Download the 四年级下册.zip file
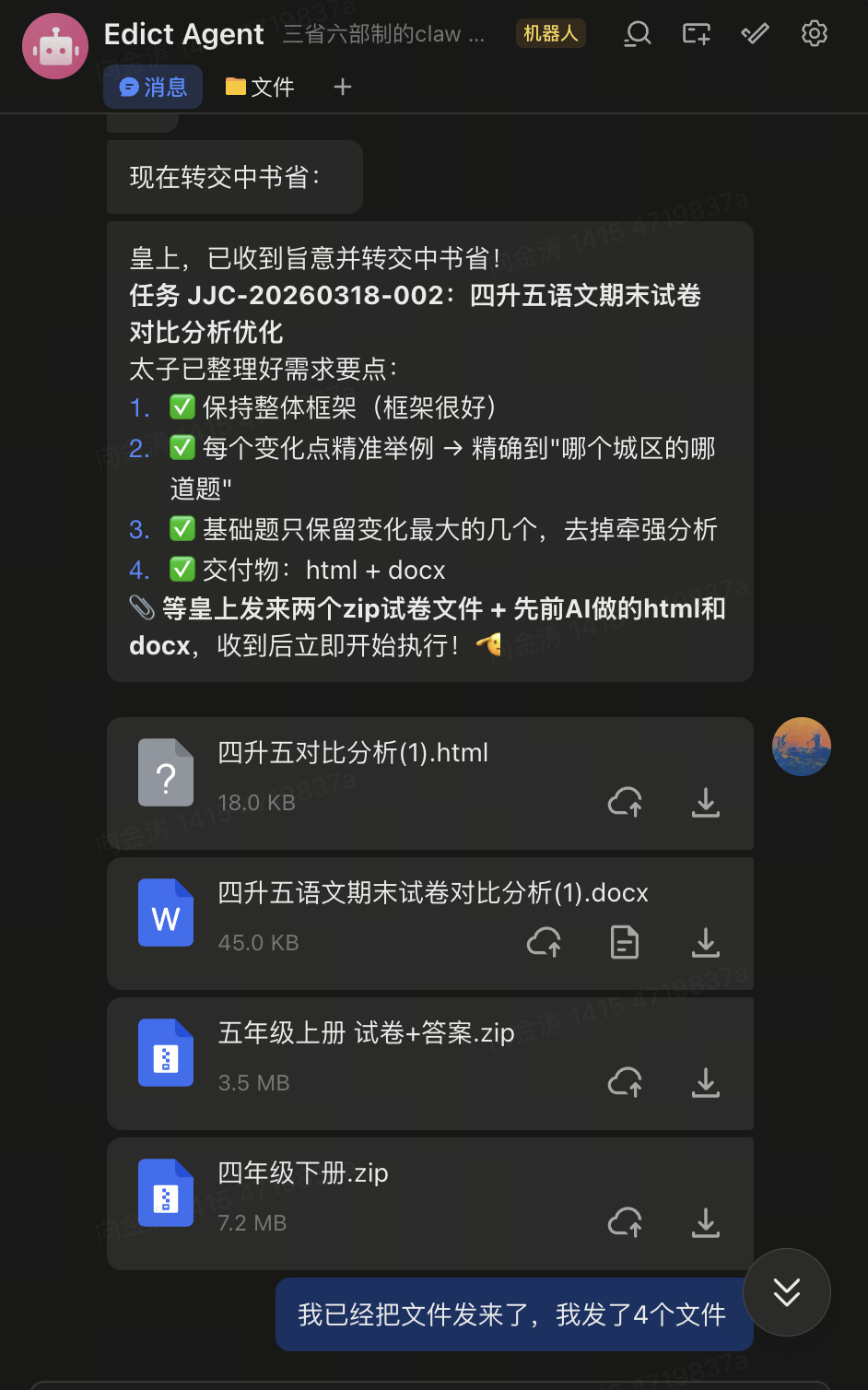The image size is (868, 1390). pyautogui.click(x=705, y=1222)
